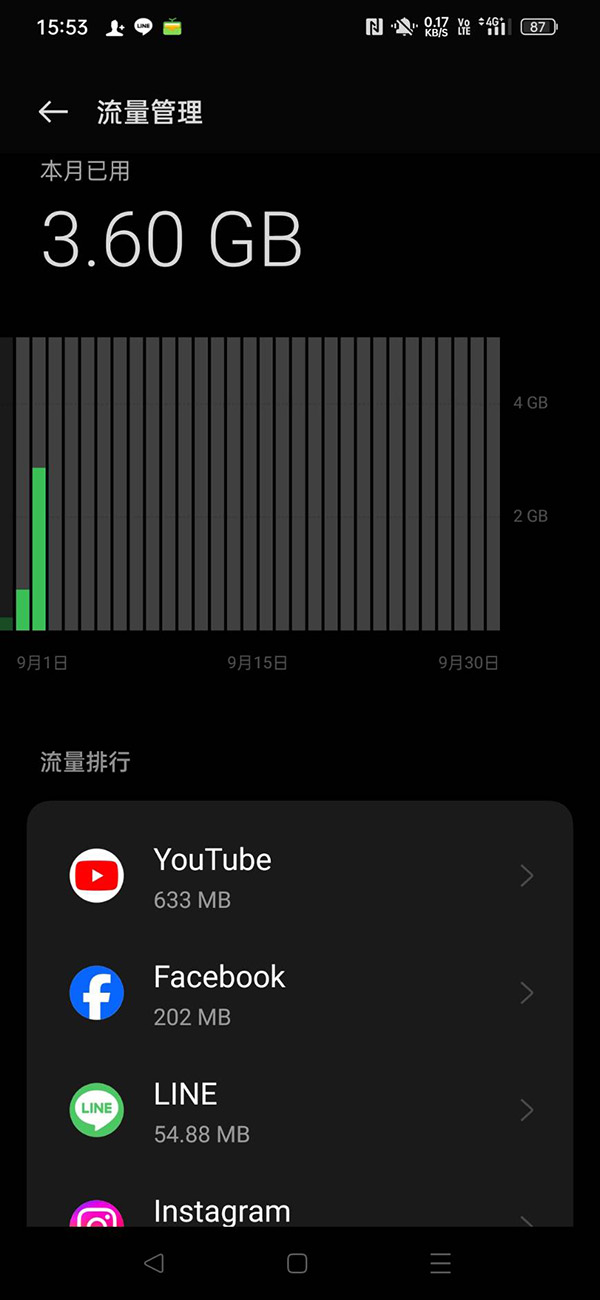Tap the system home button

[x=297, y=1263]
